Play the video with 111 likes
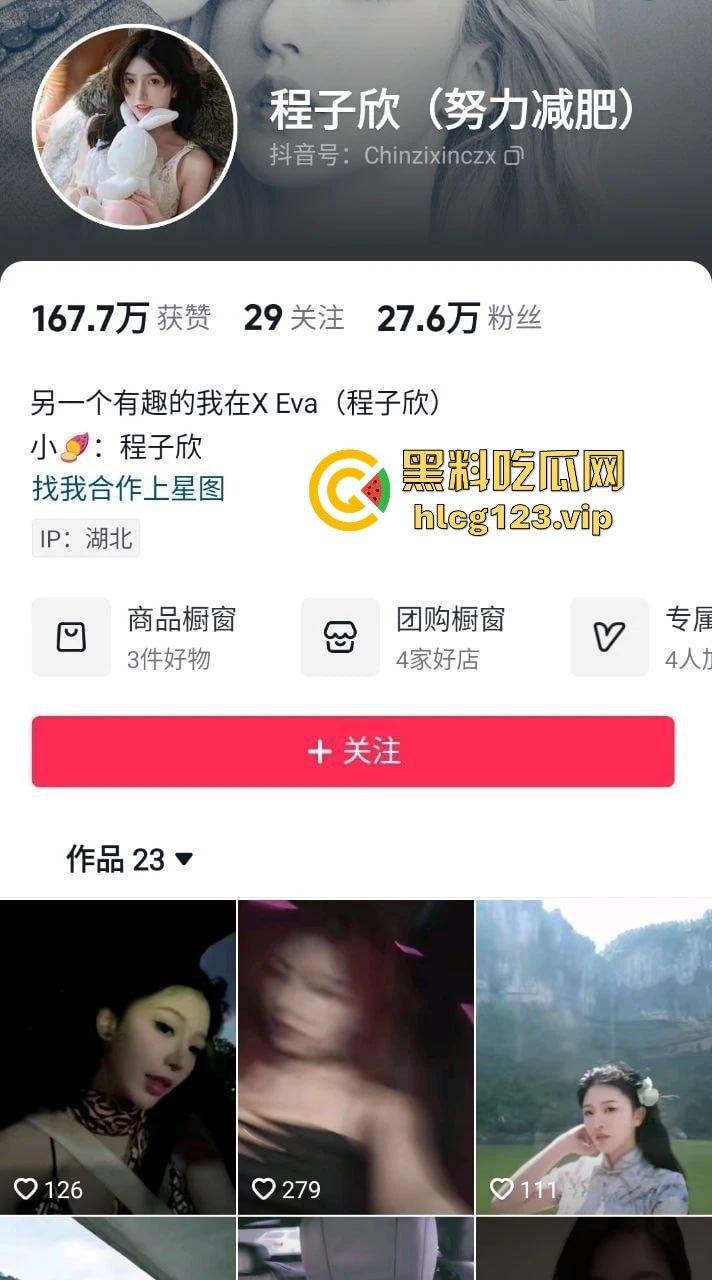 click(x=594, y=1055)
